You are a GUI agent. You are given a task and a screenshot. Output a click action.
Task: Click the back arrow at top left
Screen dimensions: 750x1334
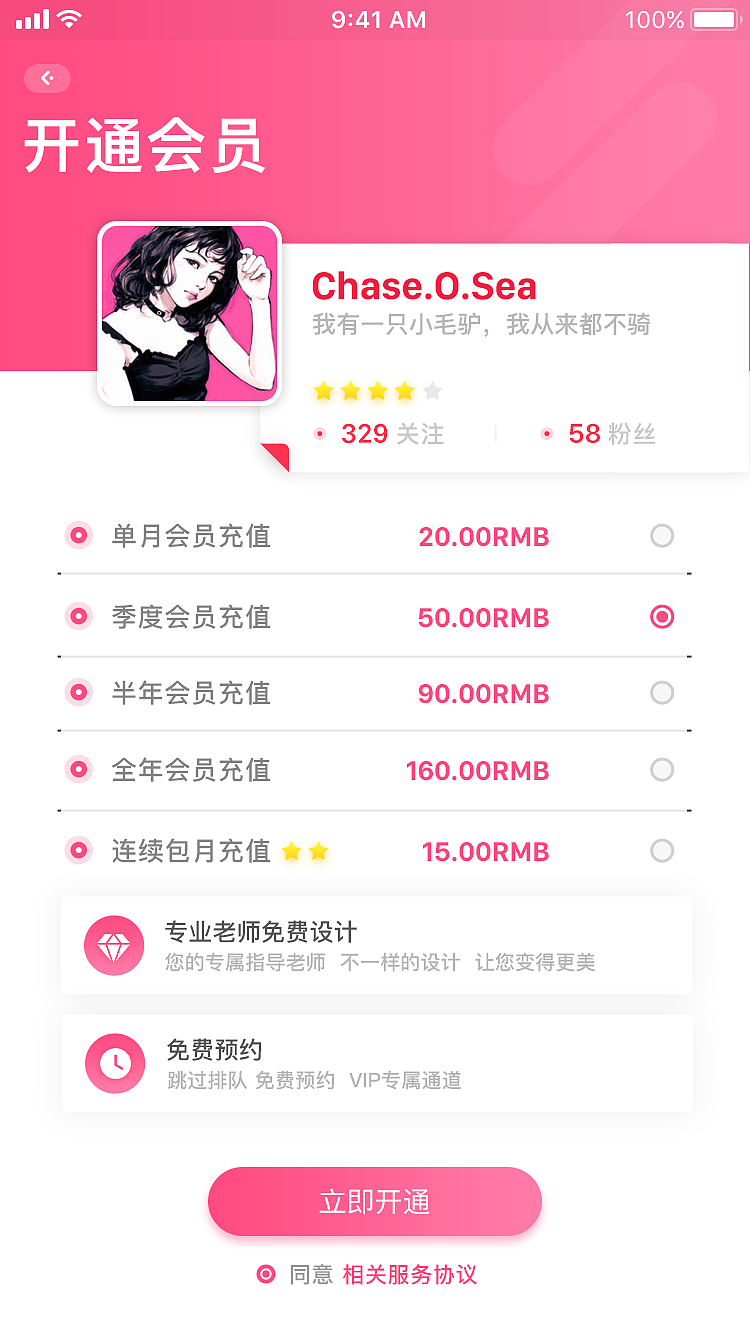(47, 78)
